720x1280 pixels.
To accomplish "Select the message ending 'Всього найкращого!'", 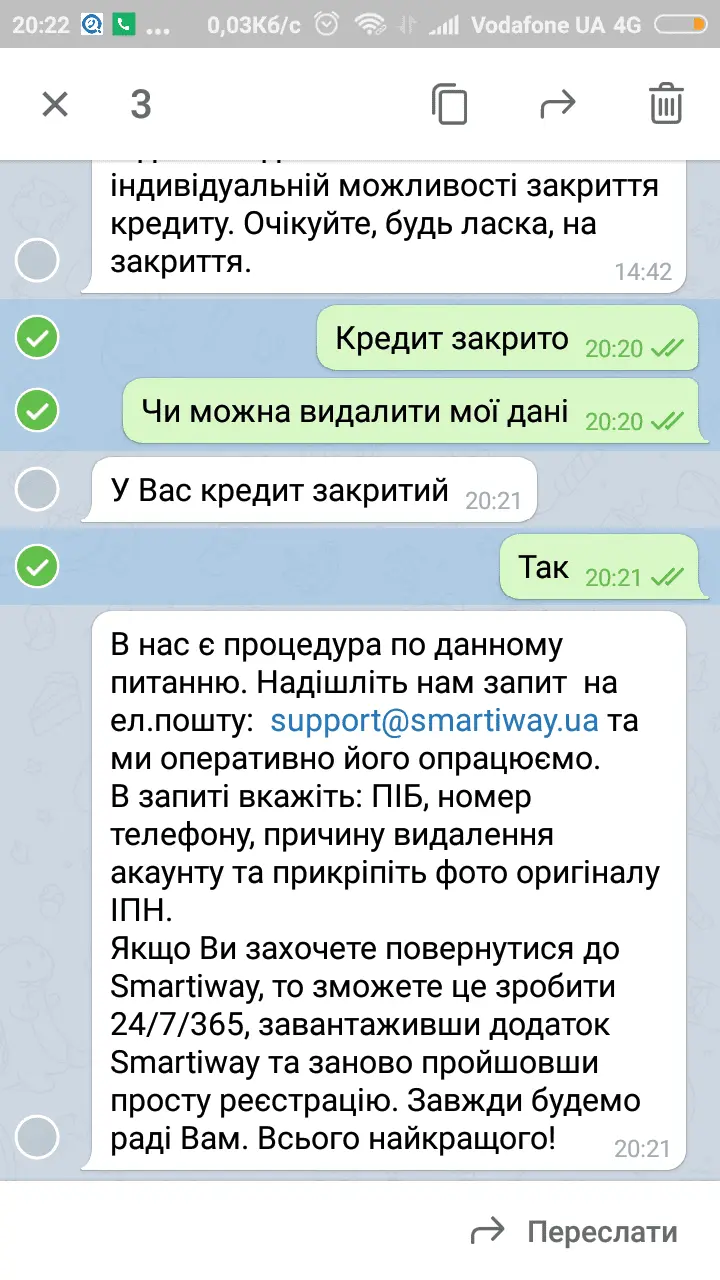I will click(x=38, y=1138).
